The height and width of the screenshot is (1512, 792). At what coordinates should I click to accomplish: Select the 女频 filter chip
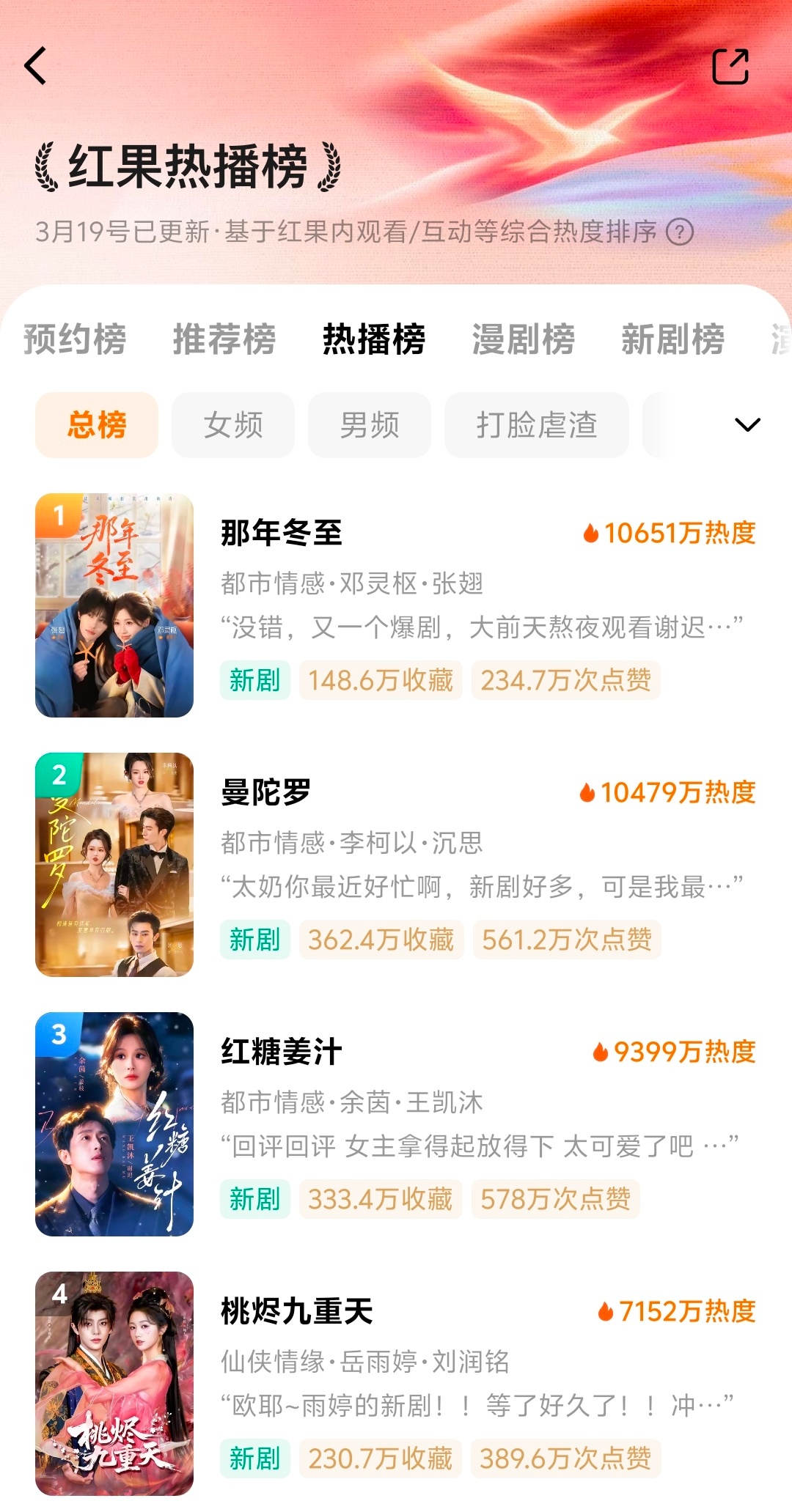click(232, 425)
